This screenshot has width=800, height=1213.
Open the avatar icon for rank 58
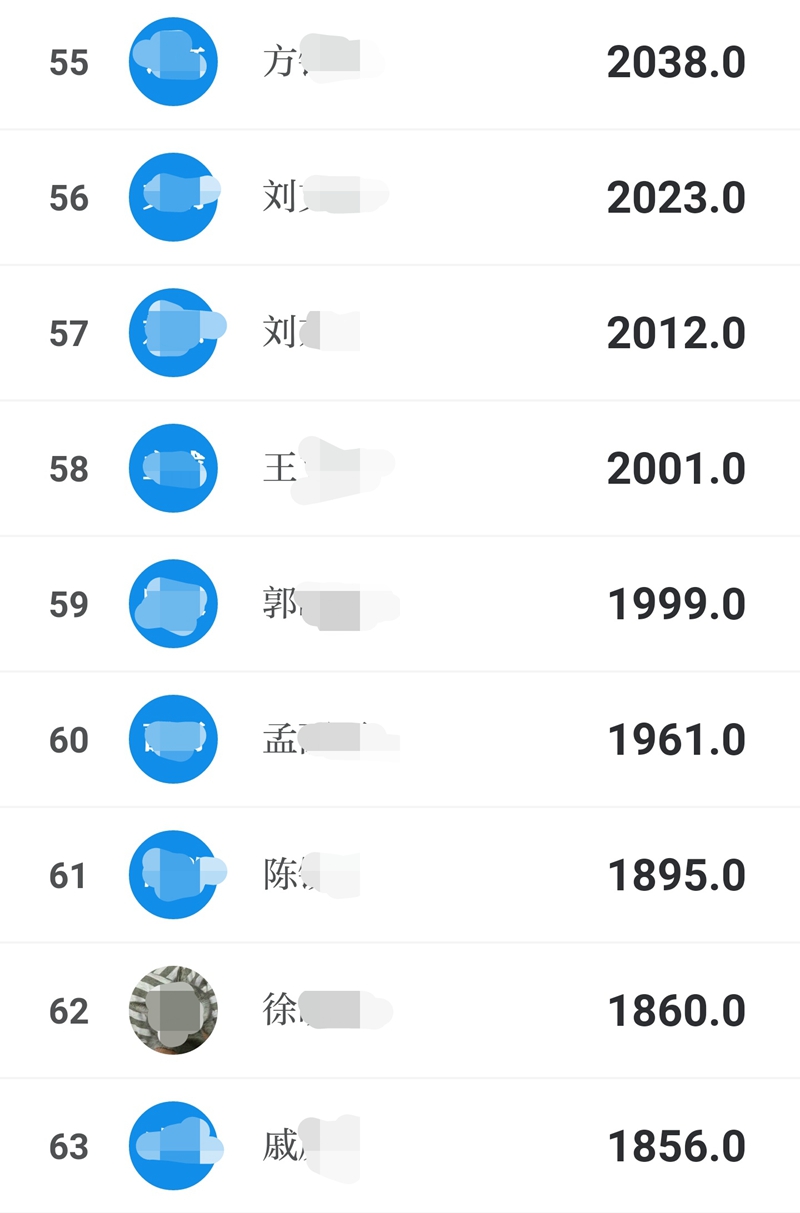click(x=172, y=468)
